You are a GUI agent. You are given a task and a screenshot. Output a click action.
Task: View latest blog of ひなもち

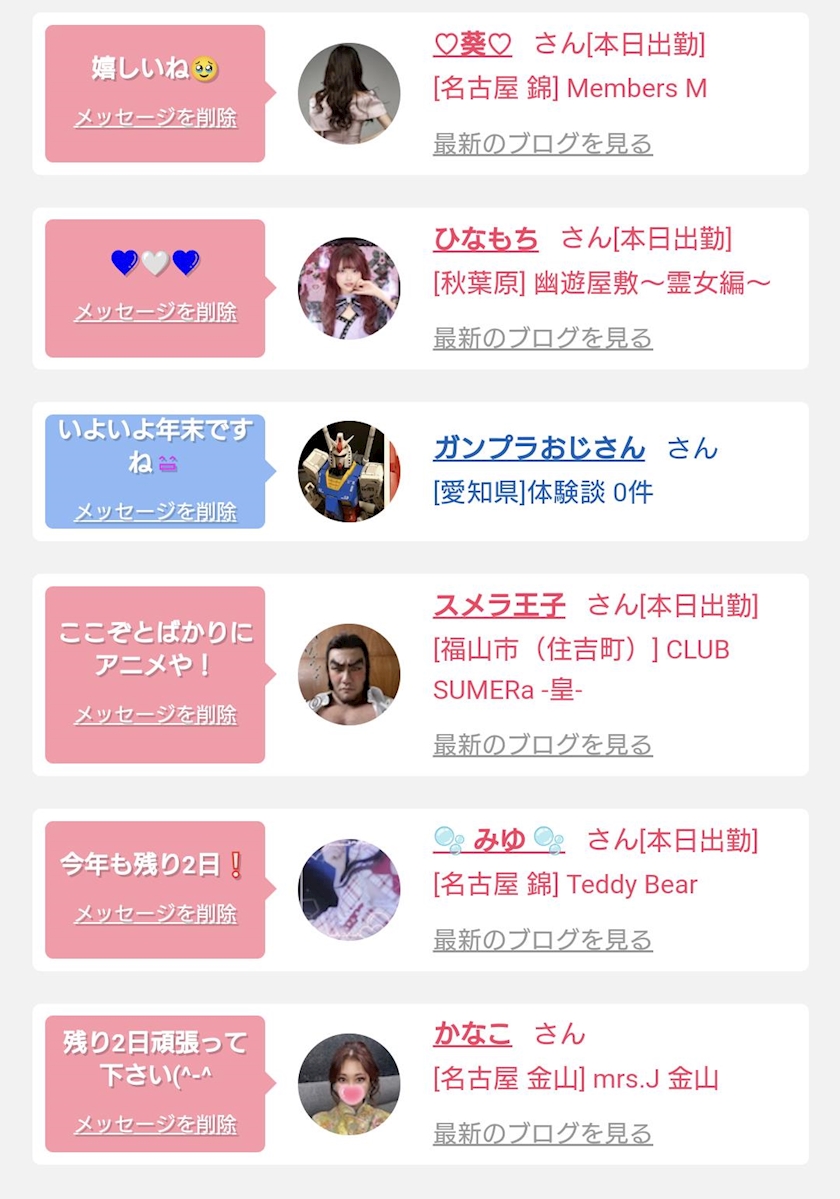543,337
